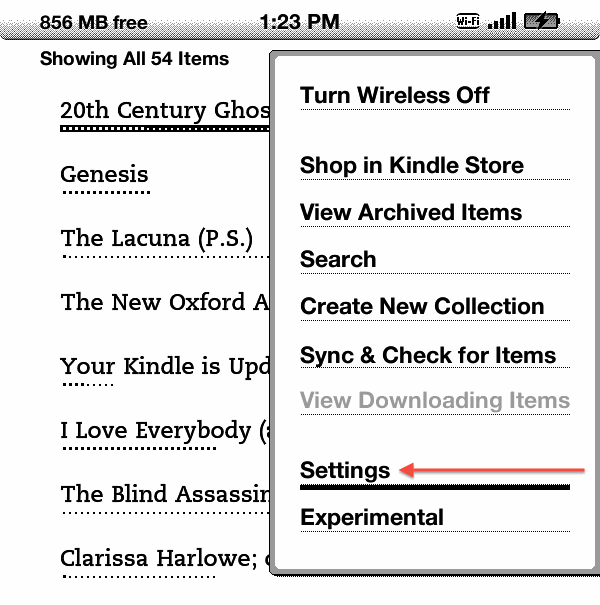Select View Archived Items
Screen dimensions: 600x605
[410, 212]
